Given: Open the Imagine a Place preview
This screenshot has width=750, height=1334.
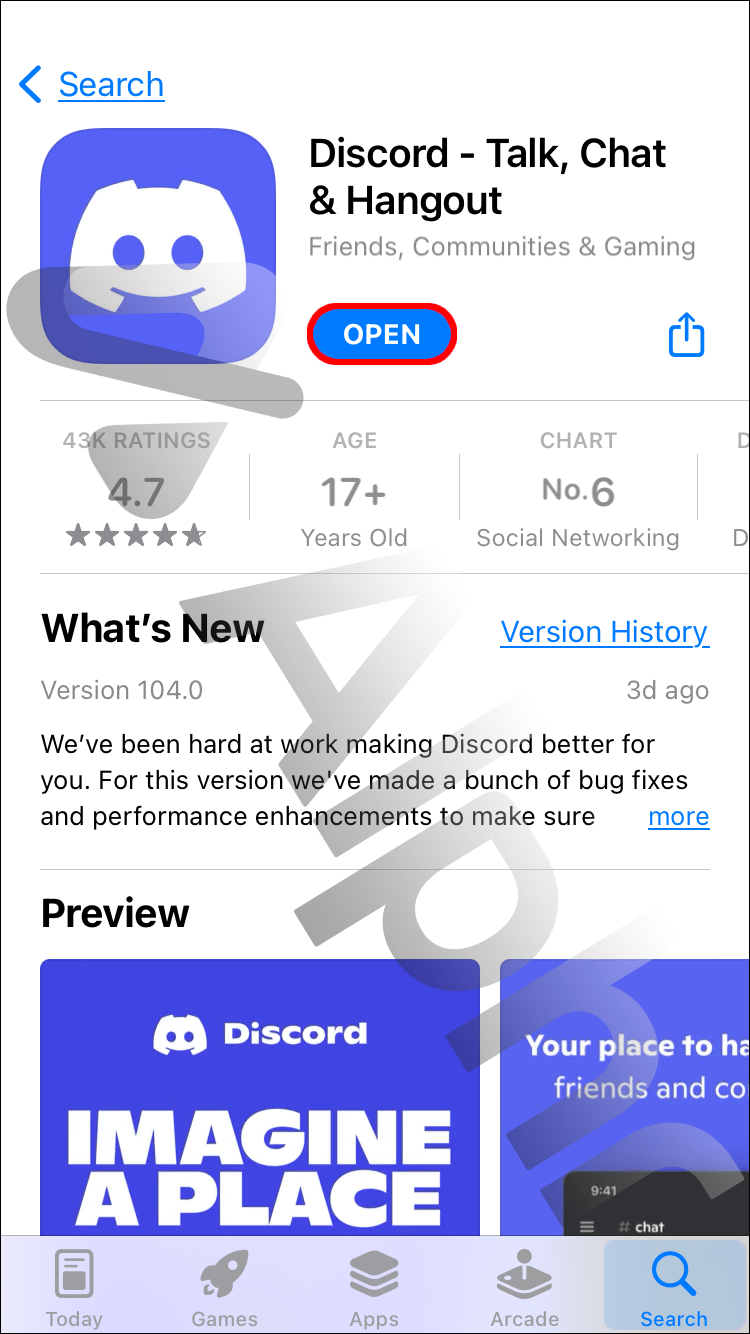Looking at the screenshot, I should (x=260, y=1100).
